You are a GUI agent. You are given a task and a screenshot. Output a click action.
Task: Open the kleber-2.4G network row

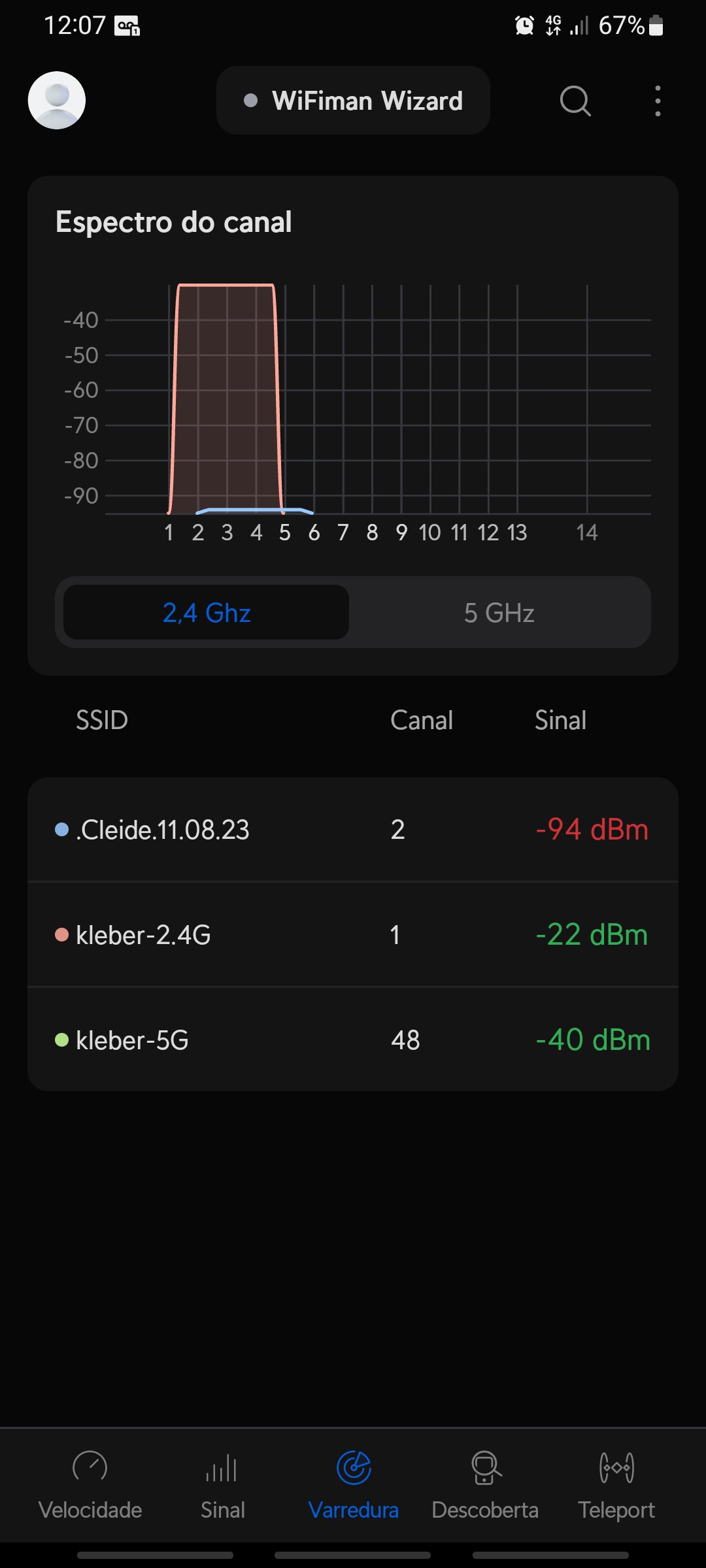353,935
